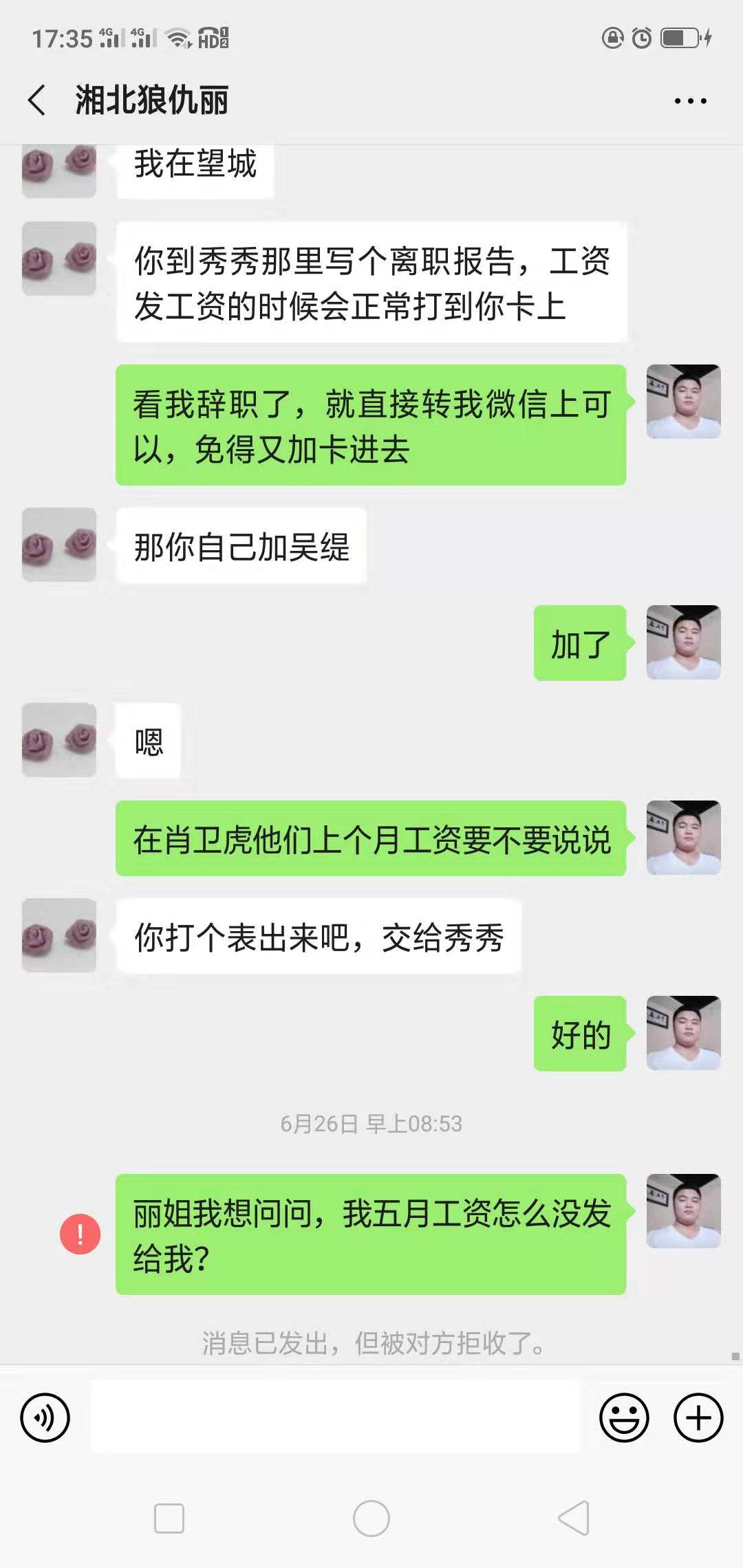Image resolution: width=743 pixels, height=1568 pixels.
Task: Open the chat overflow menu
Action: click(x=690, y=101)
